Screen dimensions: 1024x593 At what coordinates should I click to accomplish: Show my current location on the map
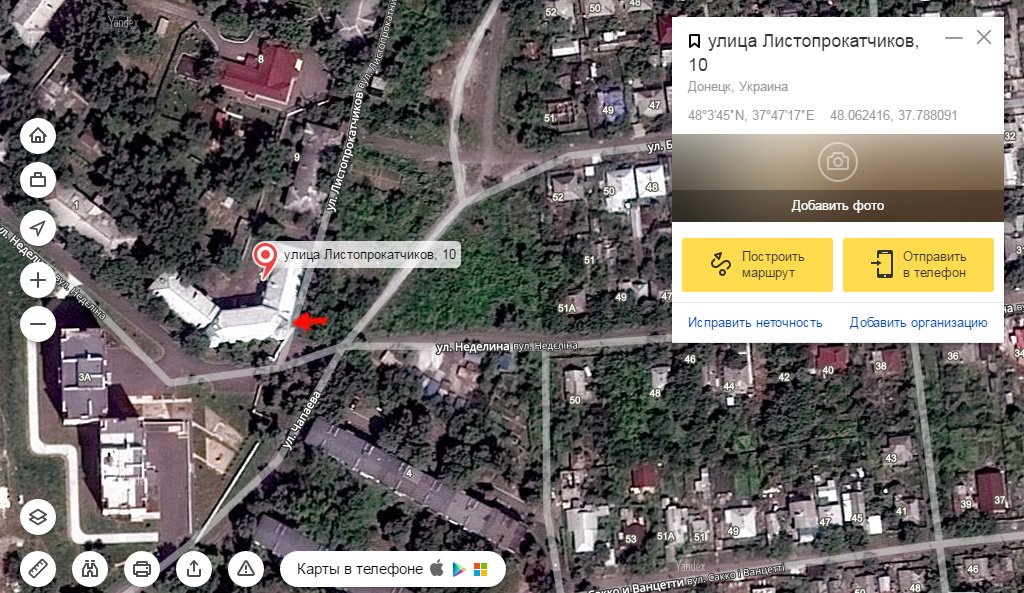[x=38, y=229]
